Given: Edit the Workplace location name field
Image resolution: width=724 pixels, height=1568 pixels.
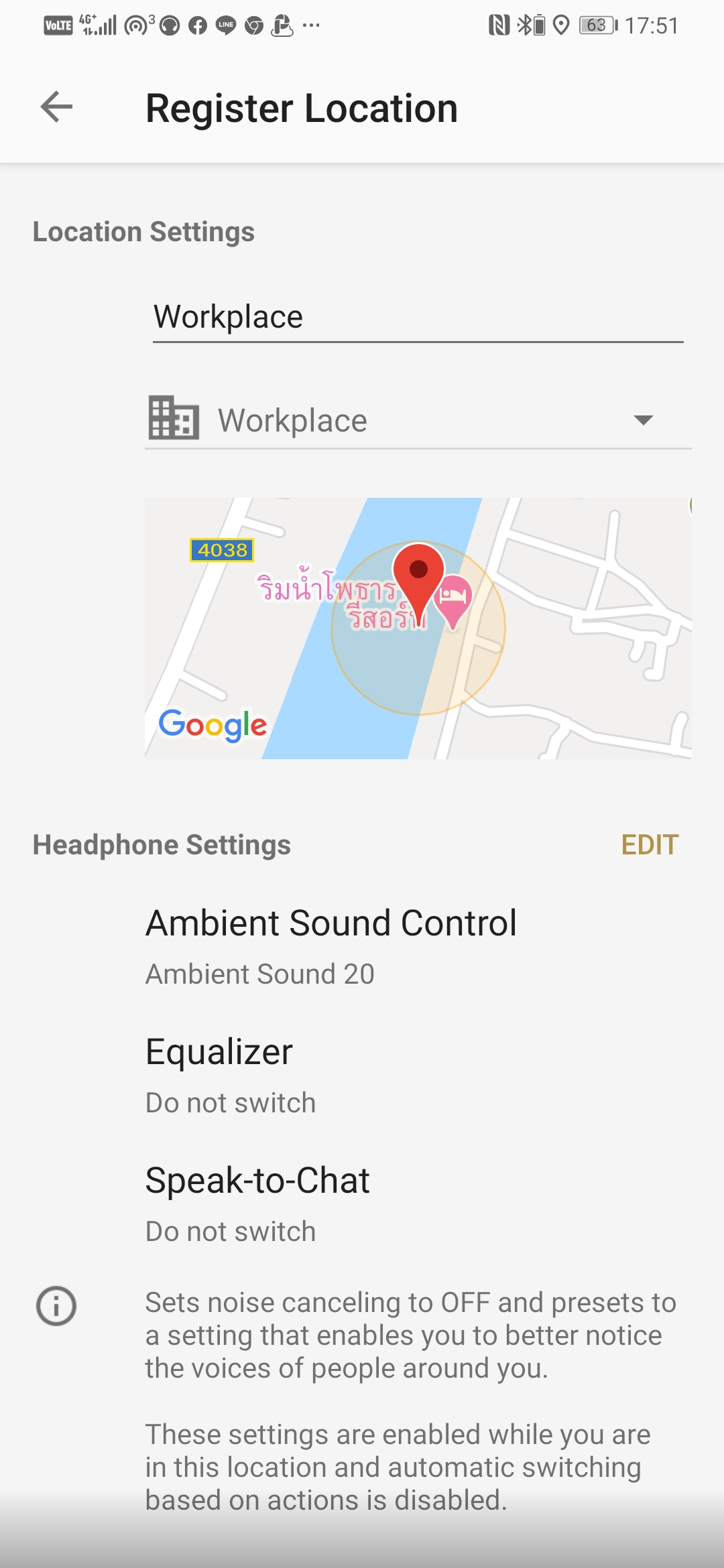Looking at the screenshot, I should [x=417, y=317].
